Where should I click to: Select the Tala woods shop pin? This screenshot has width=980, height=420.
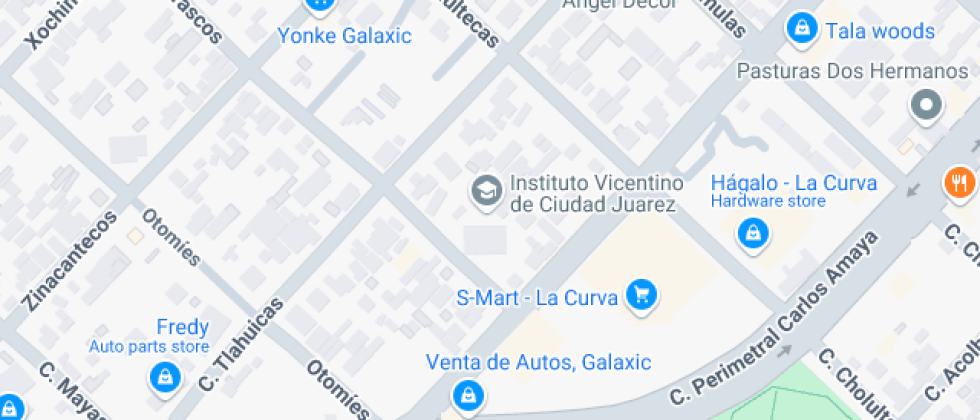click(800, 29)
